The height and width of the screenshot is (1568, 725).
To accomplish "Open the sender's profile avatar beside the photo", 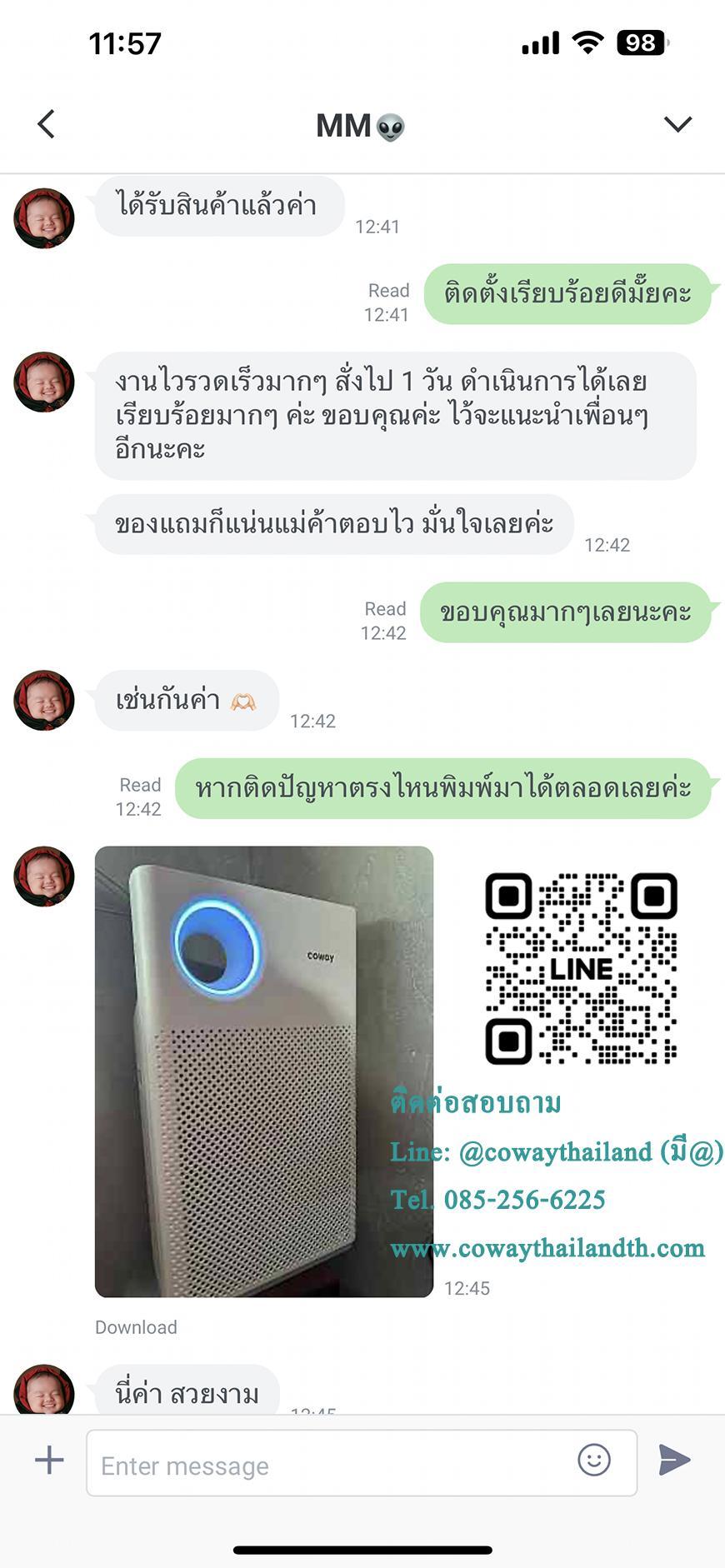I will click(x=44, y=876).
